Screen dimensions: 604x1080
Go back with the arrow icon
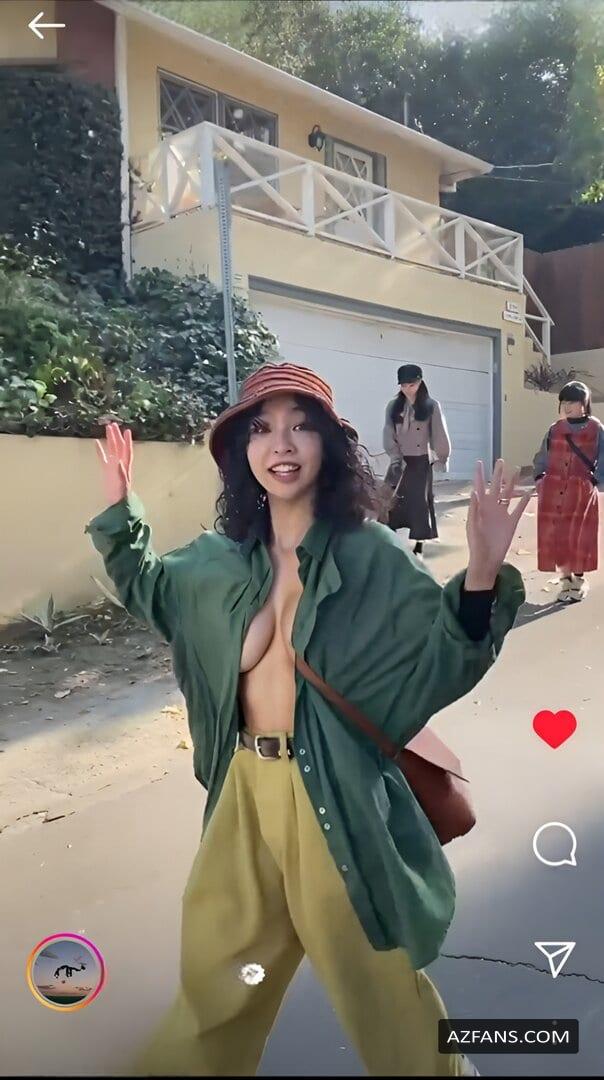click(x=46, y=26)
